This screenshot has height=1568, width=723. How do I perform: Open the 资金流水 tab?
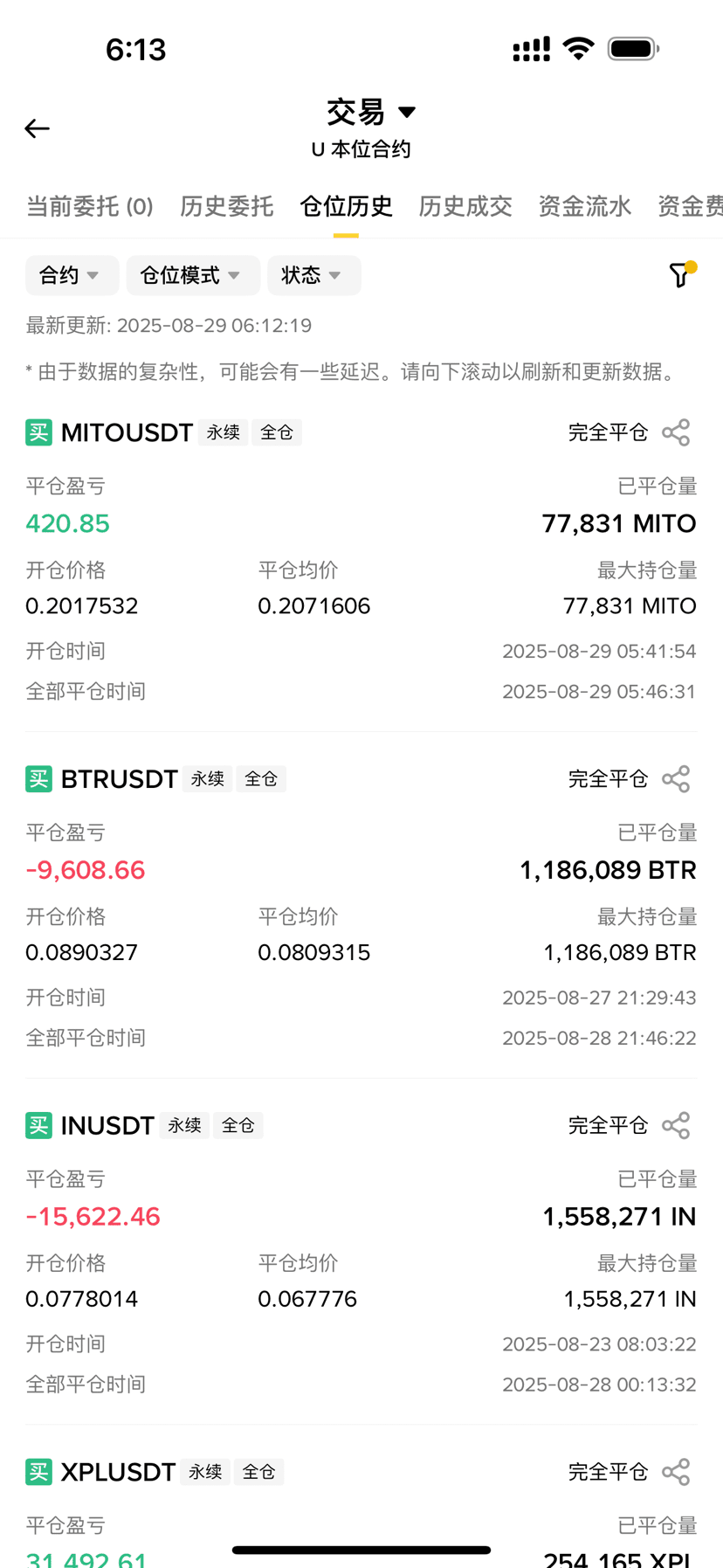[x=584, y=206]
